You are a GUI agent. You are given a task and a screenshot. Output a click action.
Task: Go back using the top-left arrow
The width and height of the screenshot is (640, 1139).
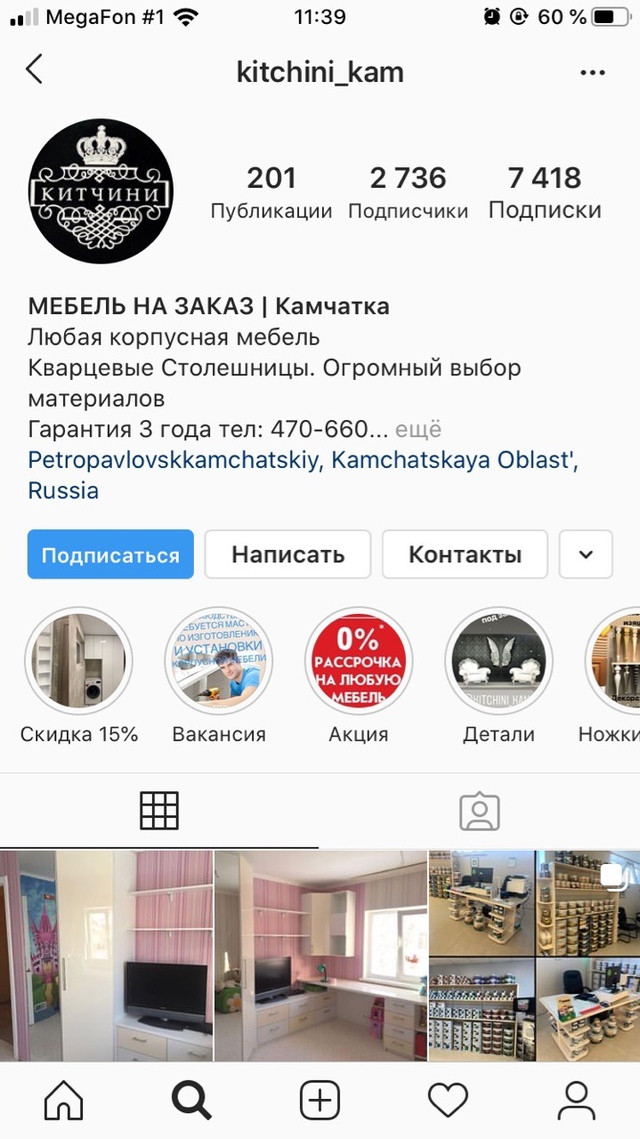(34, 70)
